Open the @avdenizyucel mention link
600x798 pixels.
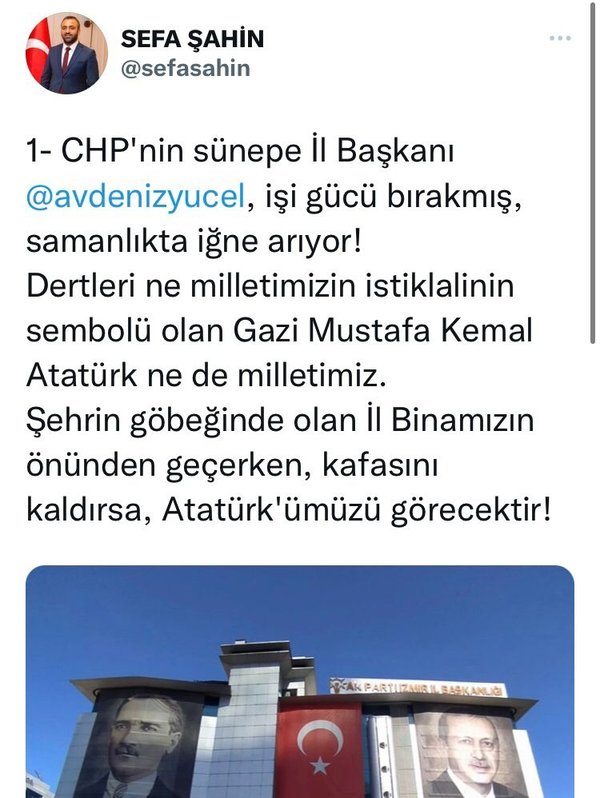134,198
